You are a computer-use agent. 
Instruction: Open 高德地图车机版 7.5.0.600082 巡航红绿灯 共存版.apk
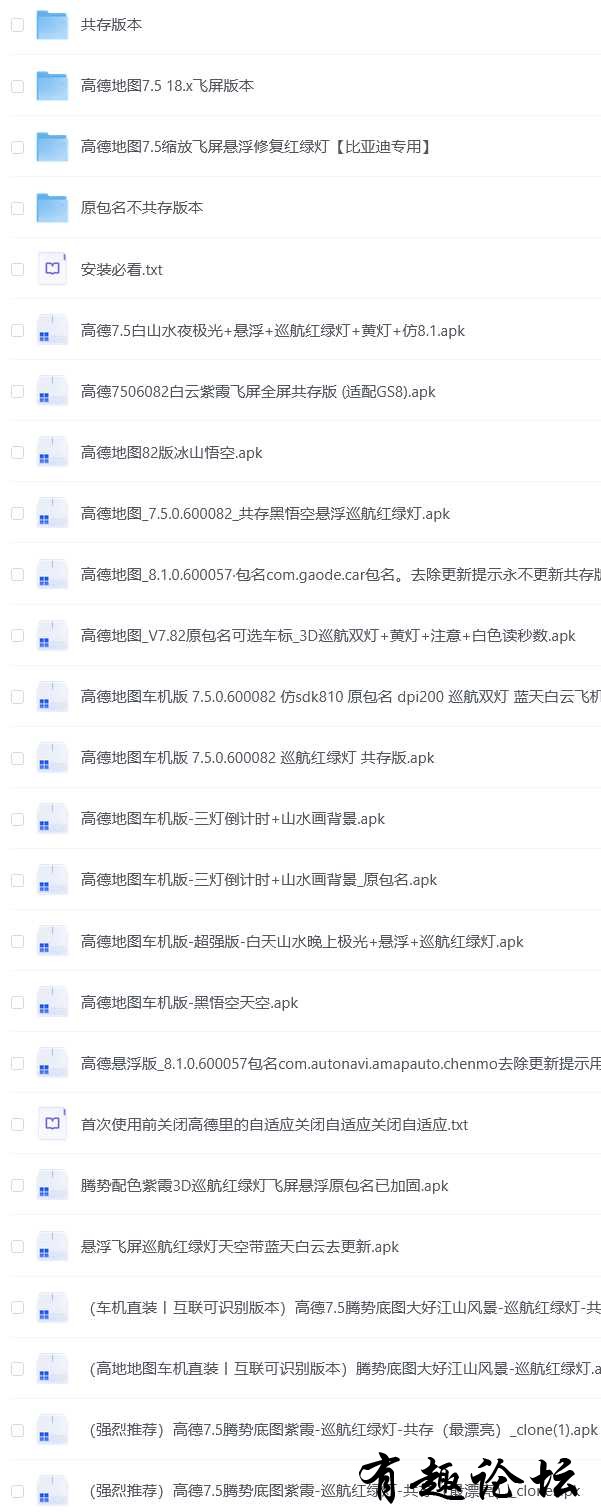(257, 758)
